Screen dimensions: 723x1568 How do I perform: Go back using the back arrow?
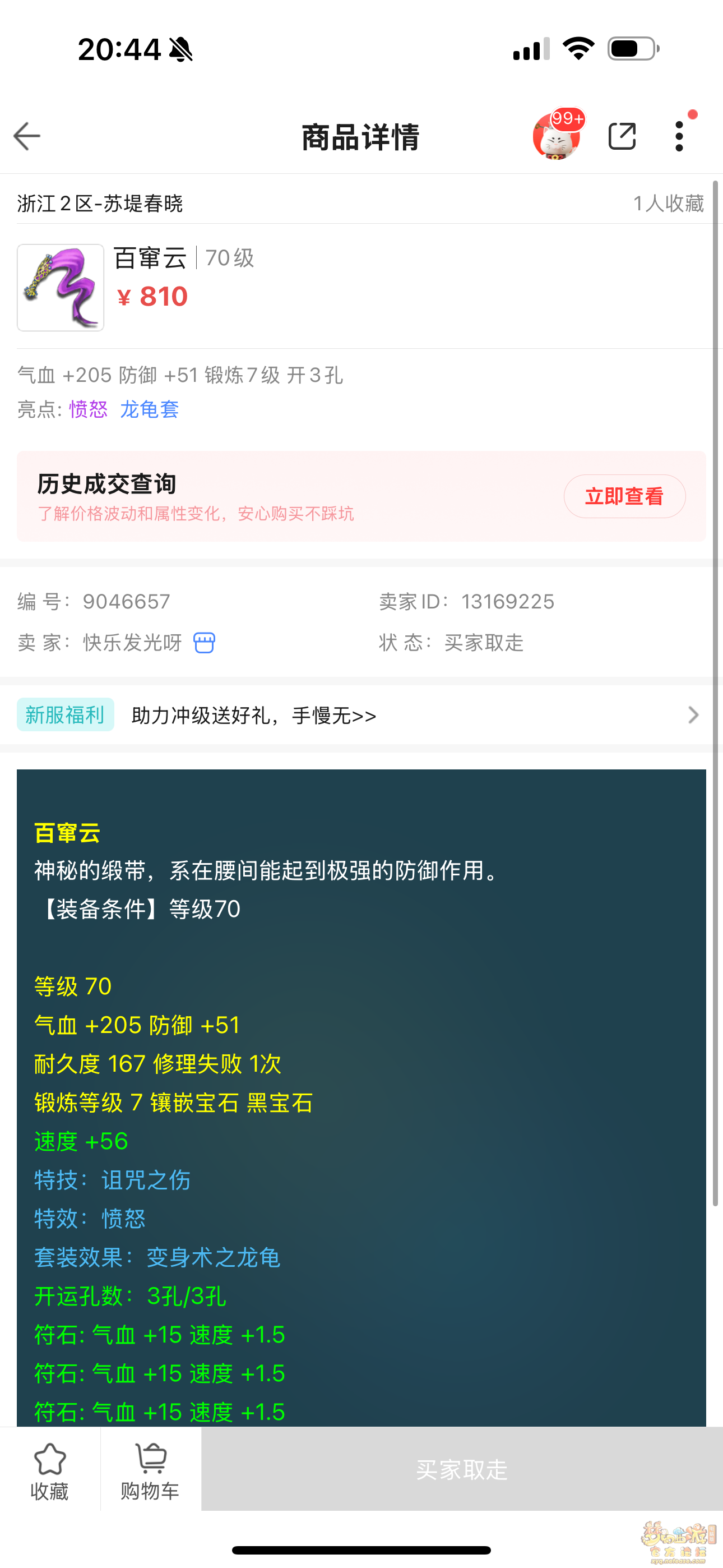(x=27, y=136)
